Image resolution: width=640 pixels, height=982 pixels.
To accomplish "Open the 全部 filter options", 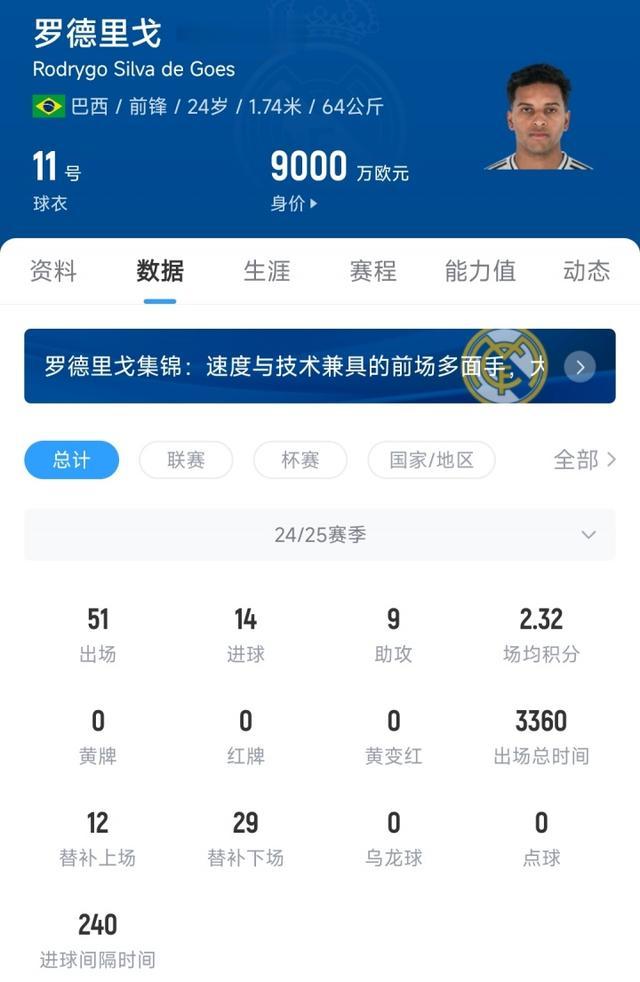I will 584,460.
